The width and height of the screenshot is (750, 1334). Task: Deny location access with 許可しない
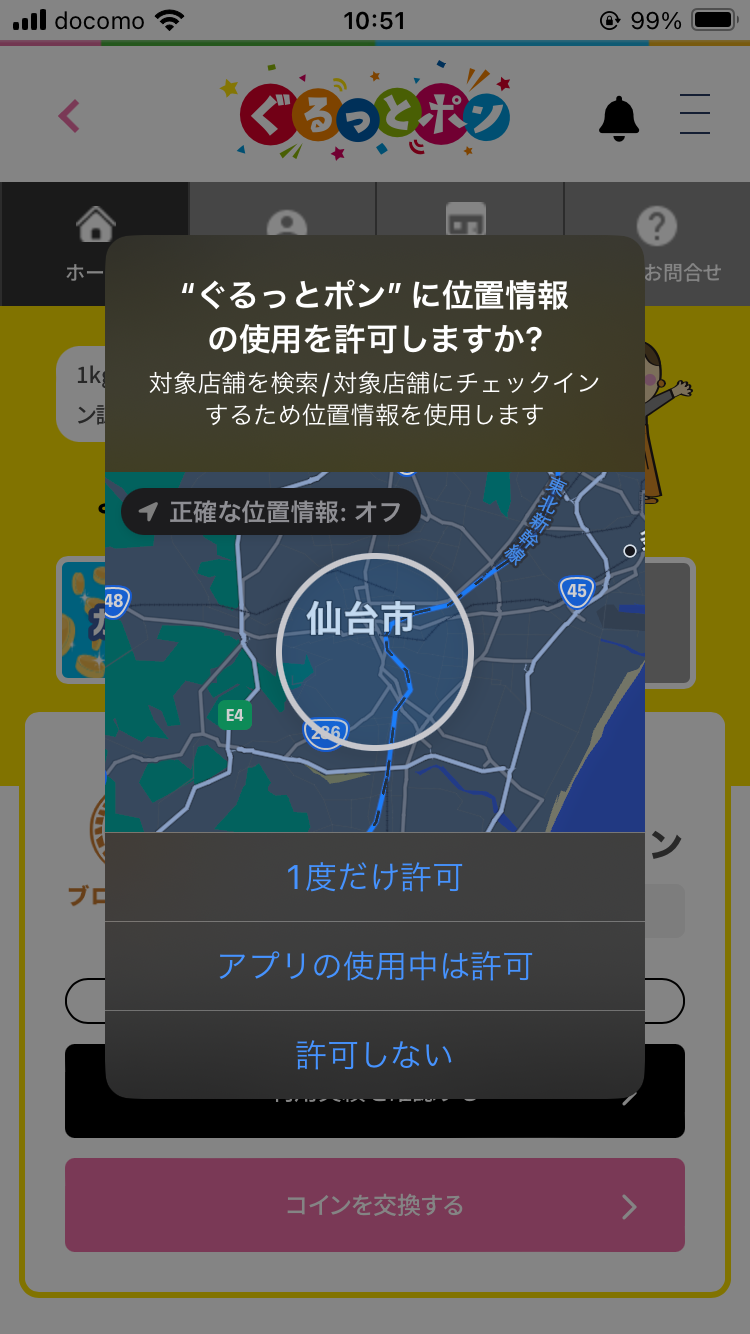click(374, 1055)
